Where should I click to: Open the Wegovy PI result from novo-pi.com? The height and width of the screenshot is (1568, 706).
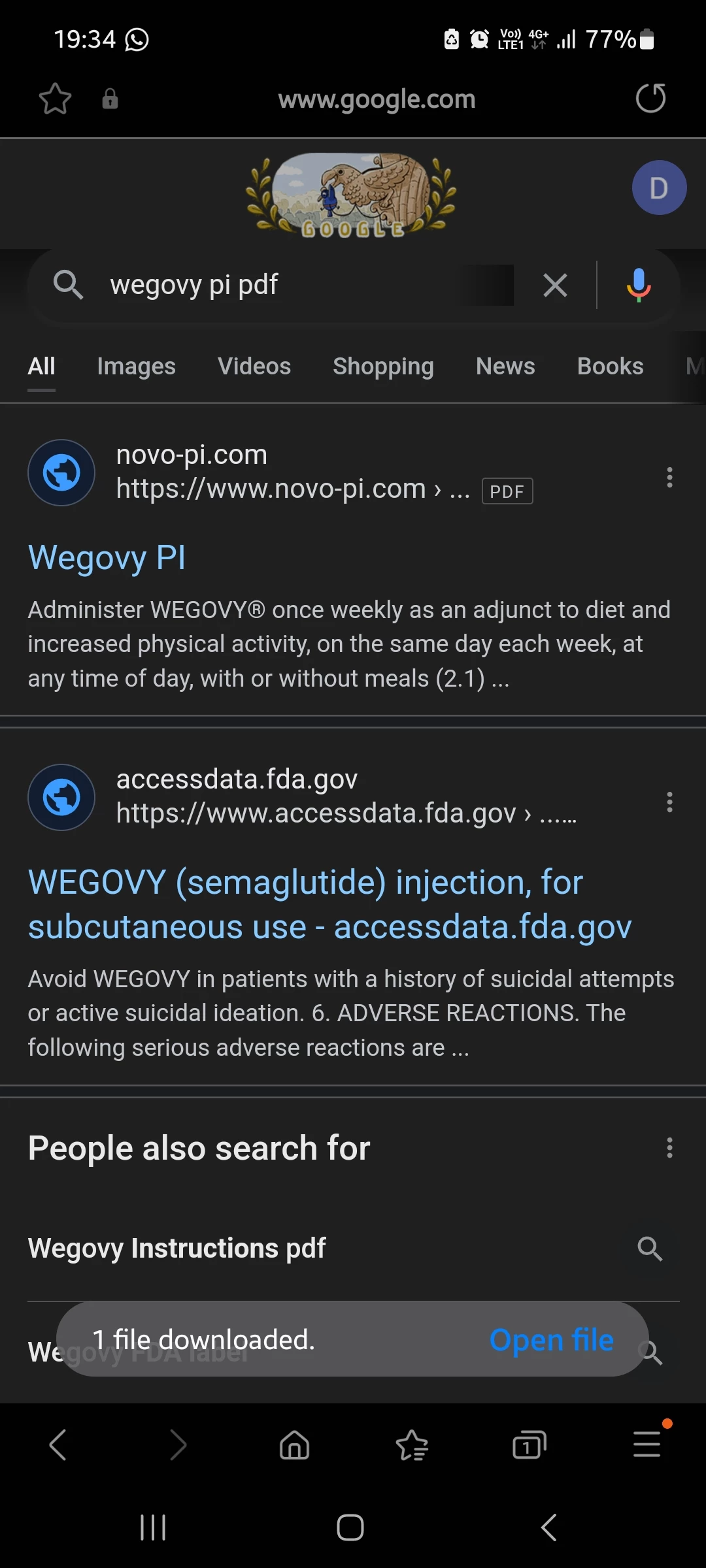coord(107,559)
